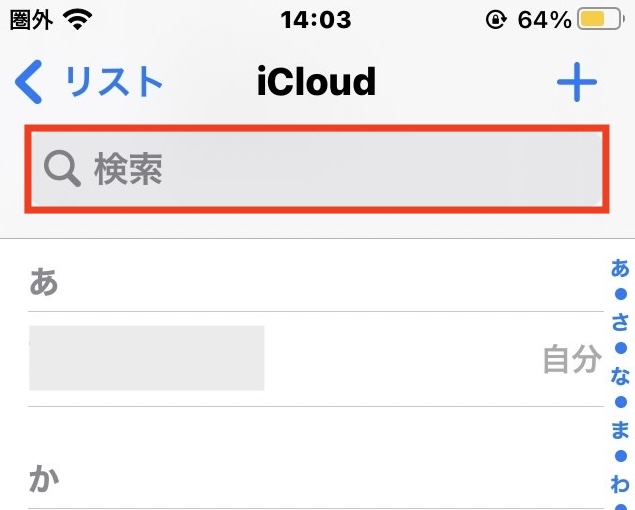Jump to section さ in the index

(620, 322)
